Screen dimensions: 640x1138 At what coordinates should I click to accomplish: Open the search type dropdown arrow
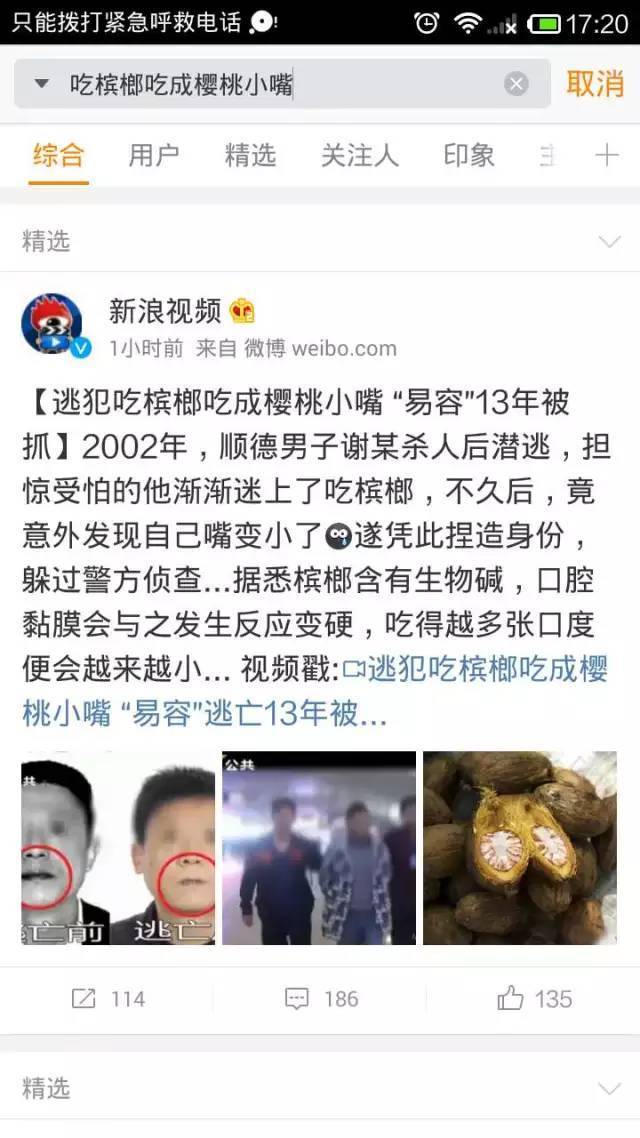click(41, 85)
